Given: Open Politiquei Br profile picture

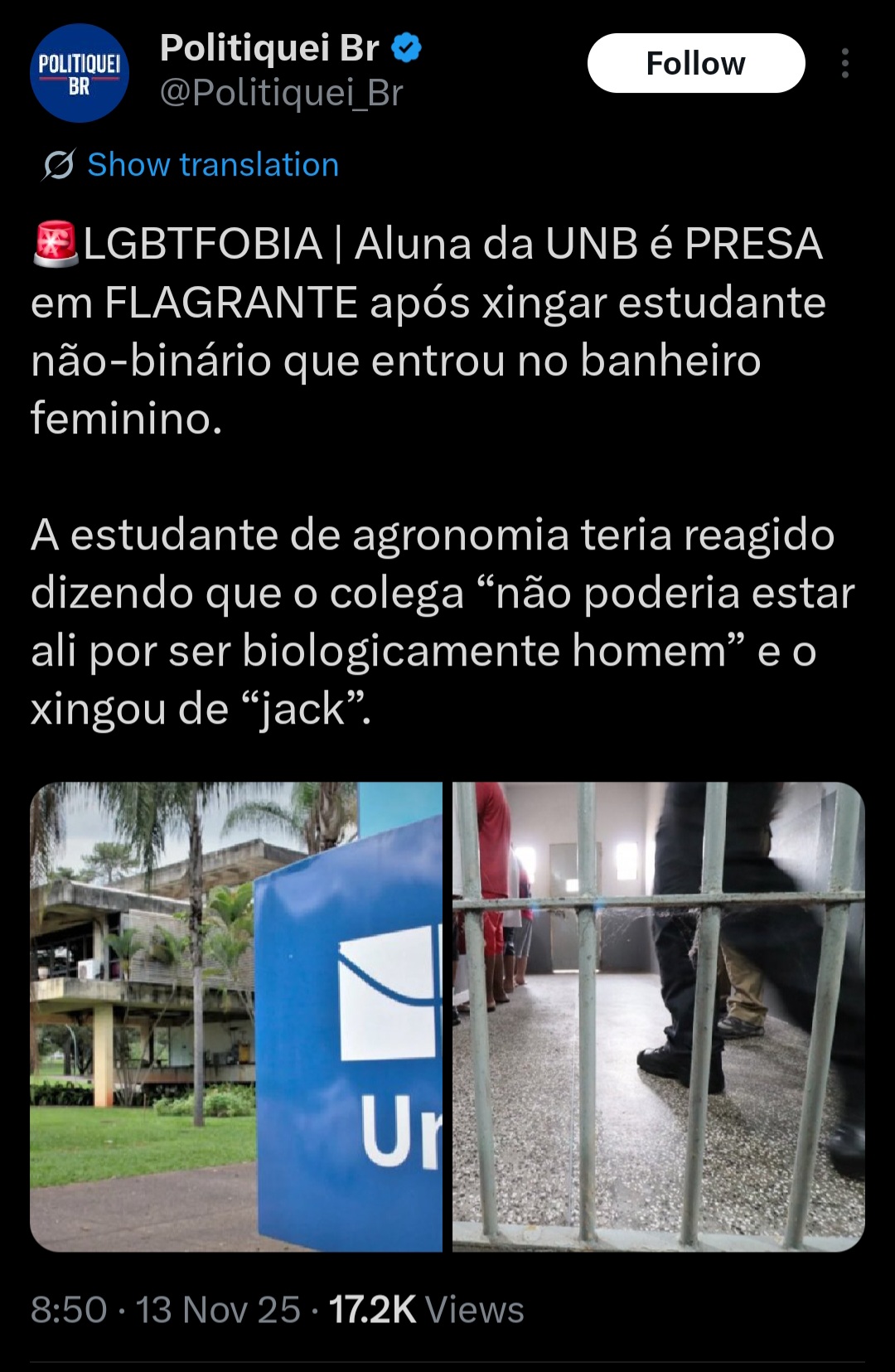Looking at the screenshot, I should (x=80, y=73).
